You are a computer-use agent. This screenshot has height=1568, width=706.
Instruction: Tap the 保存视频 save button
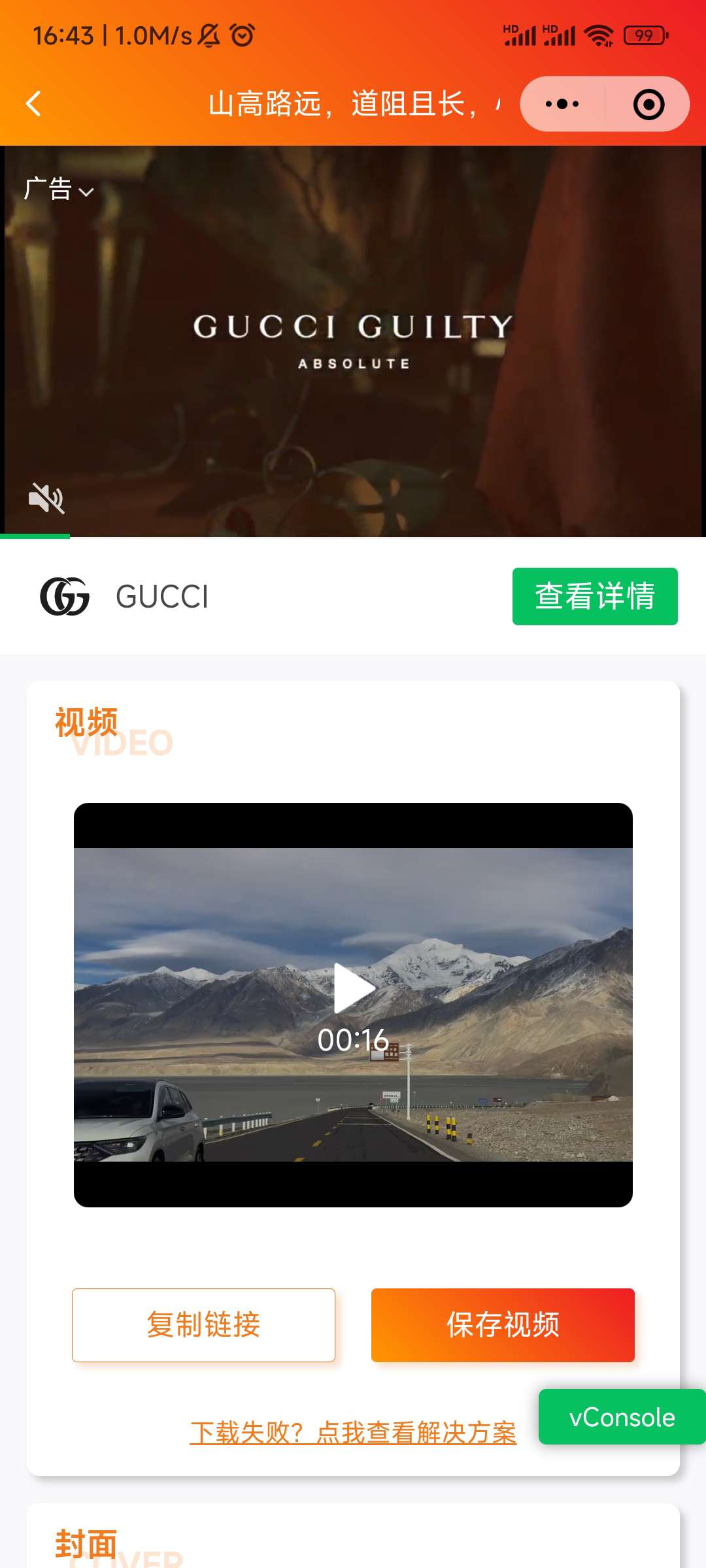point(502,1325)
